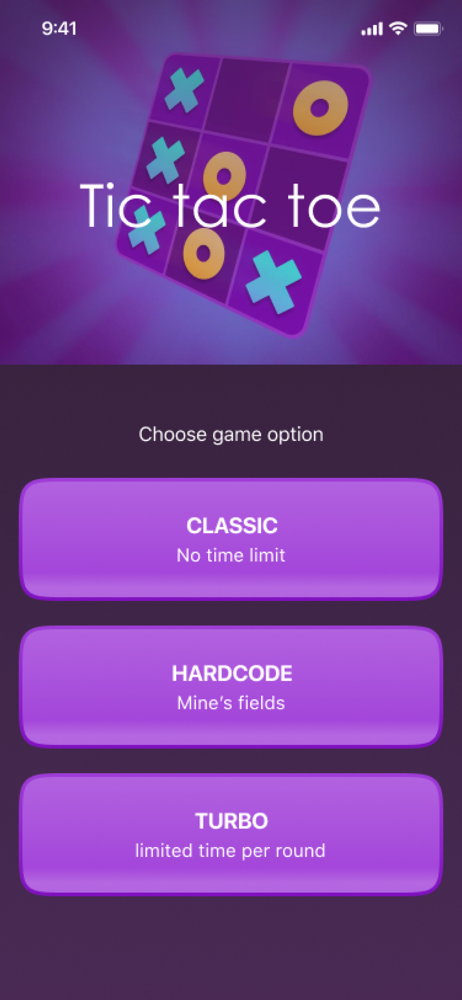Choose the Hardcode mine's fields mode
This screenshot has width=462, height=1000.
click(230, 687)
